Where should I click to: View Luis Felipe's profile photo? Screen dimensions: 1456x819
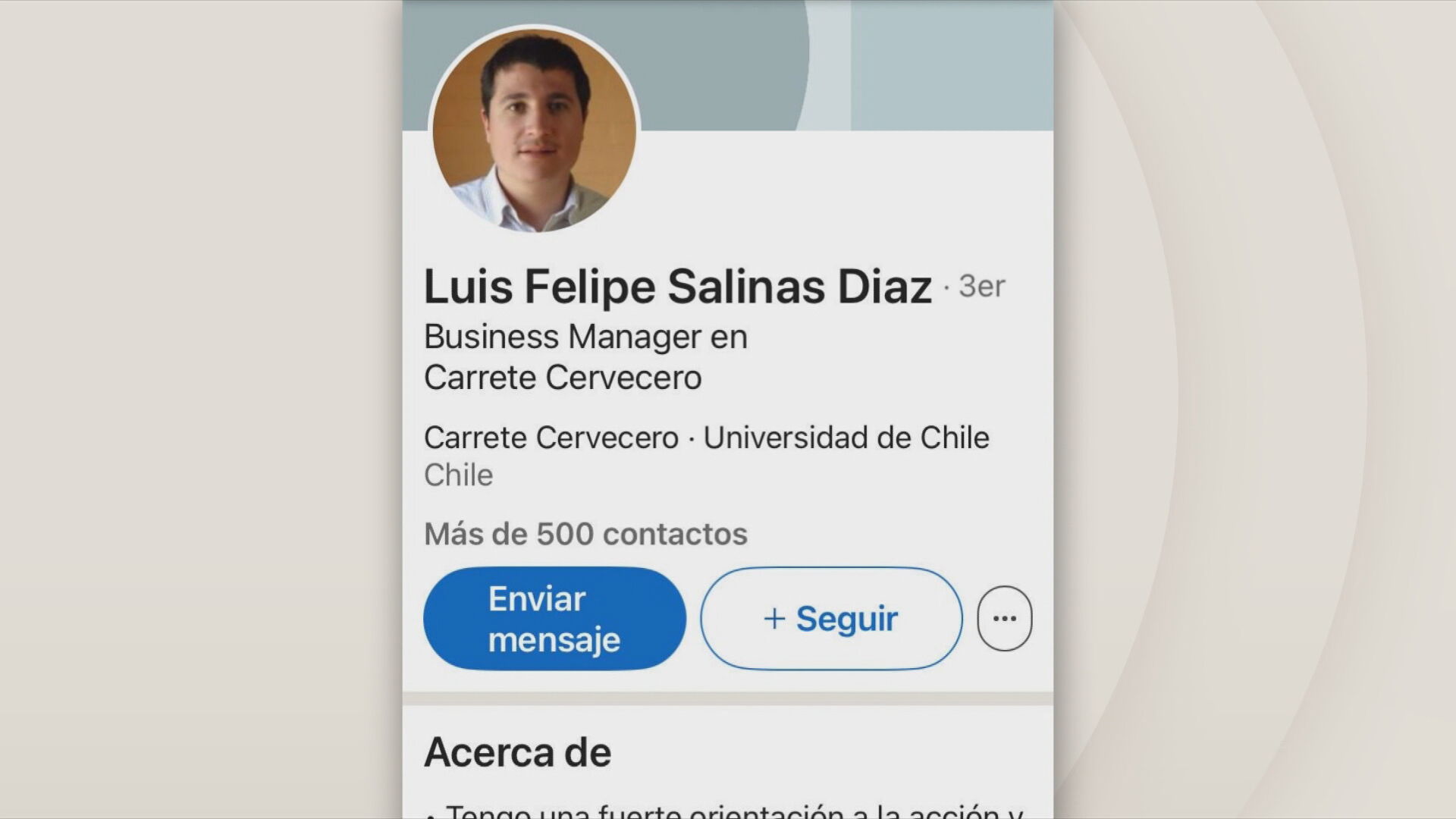[x=535, y=130]
